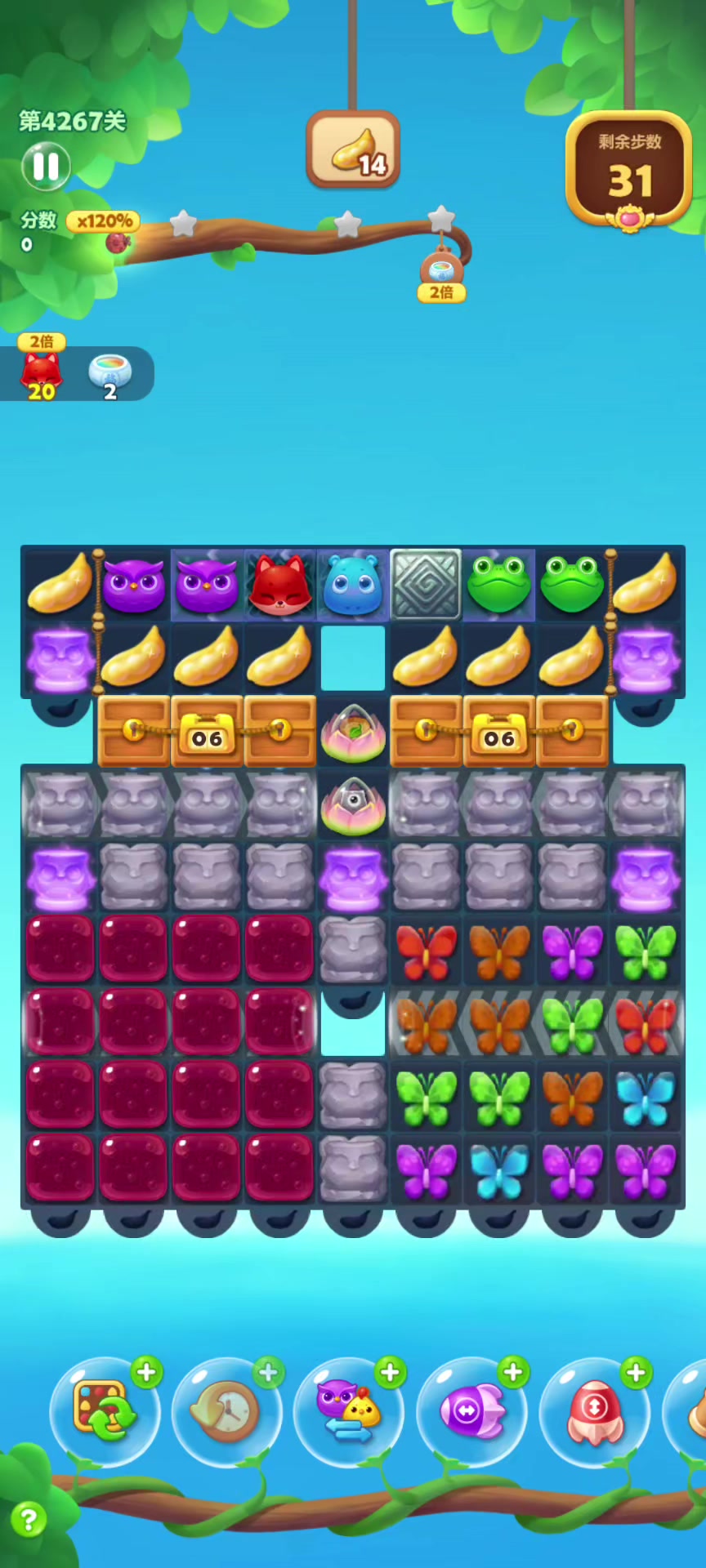Use the owl and chick swap booster
The image size is (706, 1568).
(349, 1412)
